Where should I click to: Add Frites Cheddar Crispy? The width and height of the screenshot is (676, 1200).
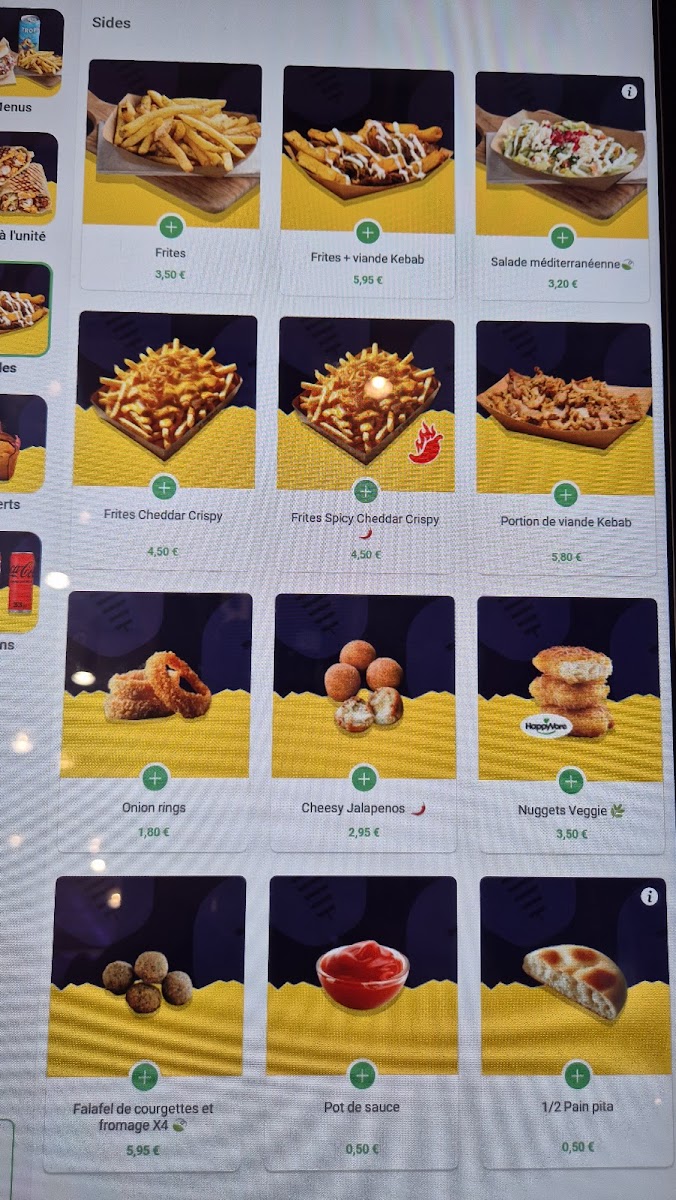164,487
